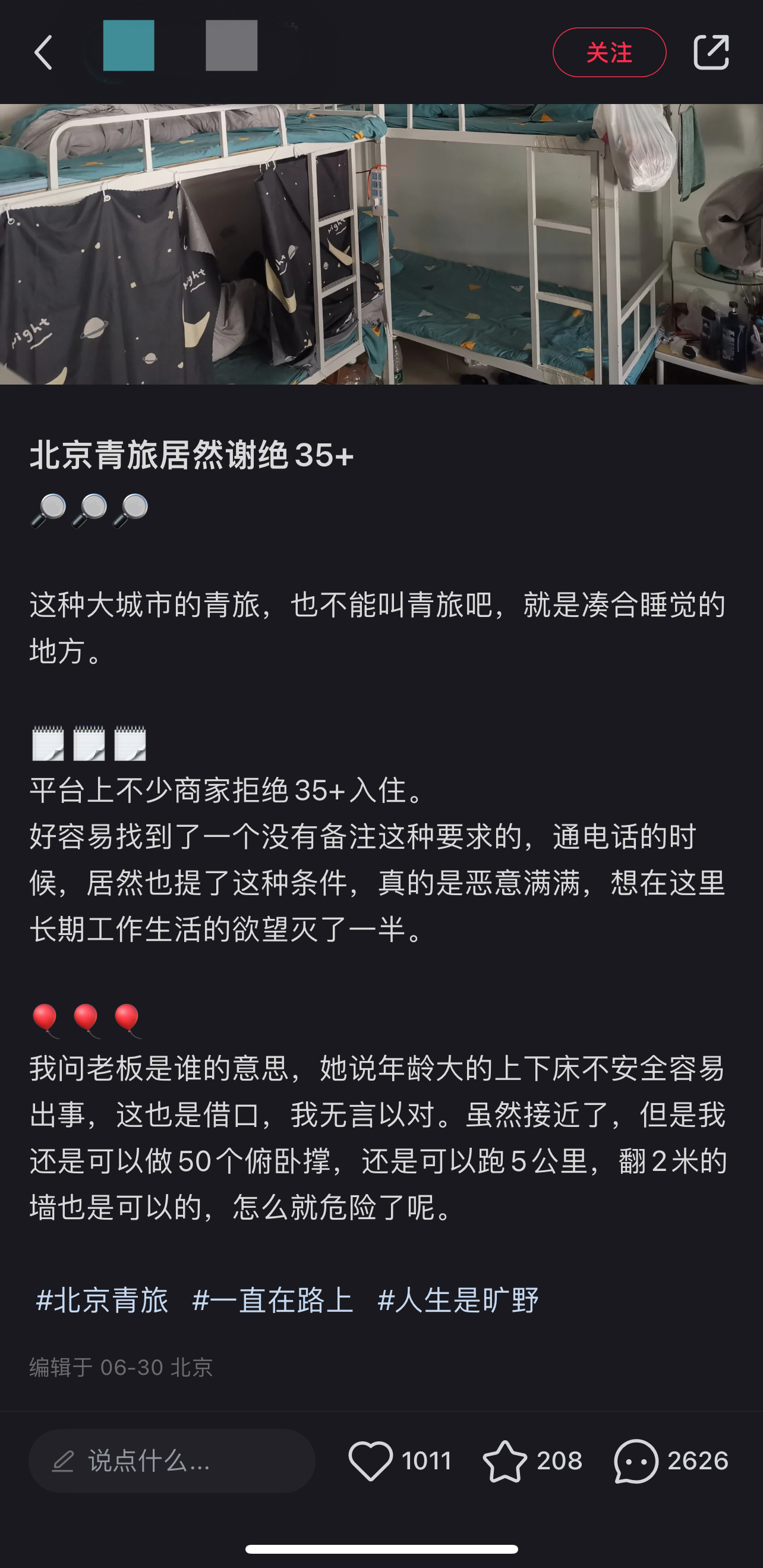Open the #一直在路上 hashtag
The height and width of the screenshot is (1568, 763).
[x=273, y=1299]
